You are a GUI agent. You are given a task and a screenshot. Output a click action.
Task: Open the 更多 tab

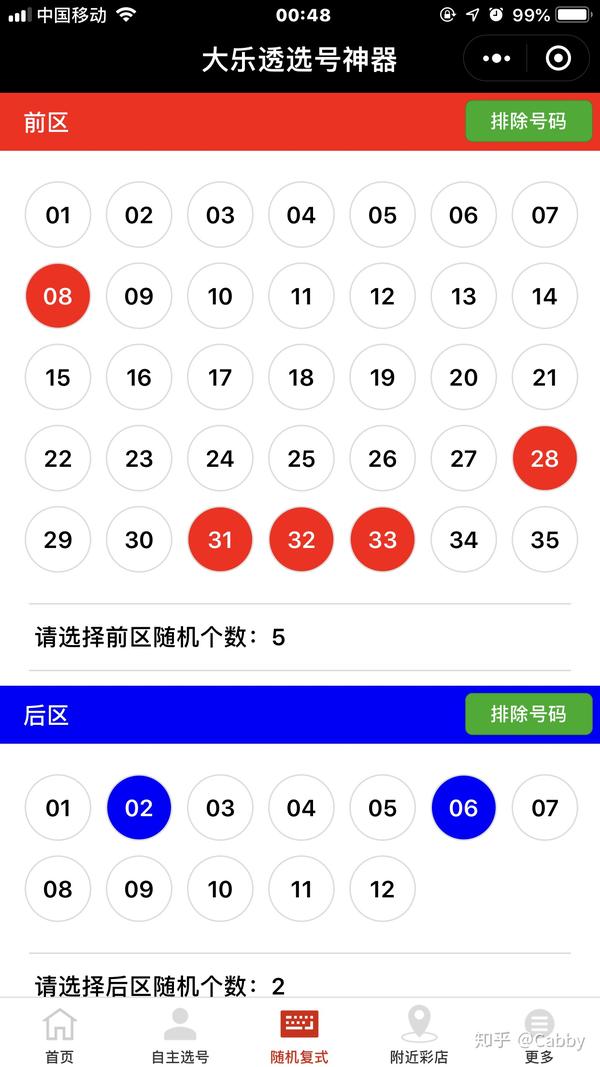pos(539,1036)
